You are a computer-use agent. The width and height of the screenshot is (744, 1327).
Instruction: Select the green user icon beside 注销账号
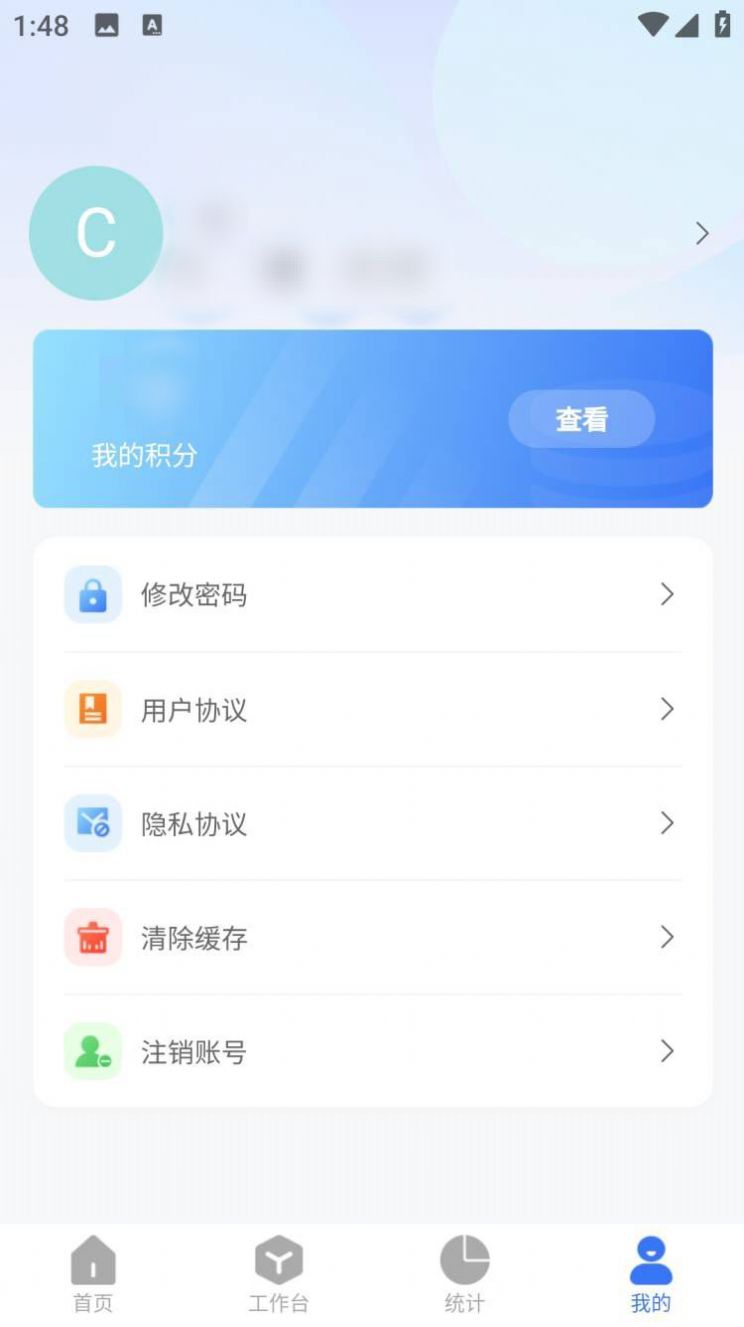(x=92, y=1051)
